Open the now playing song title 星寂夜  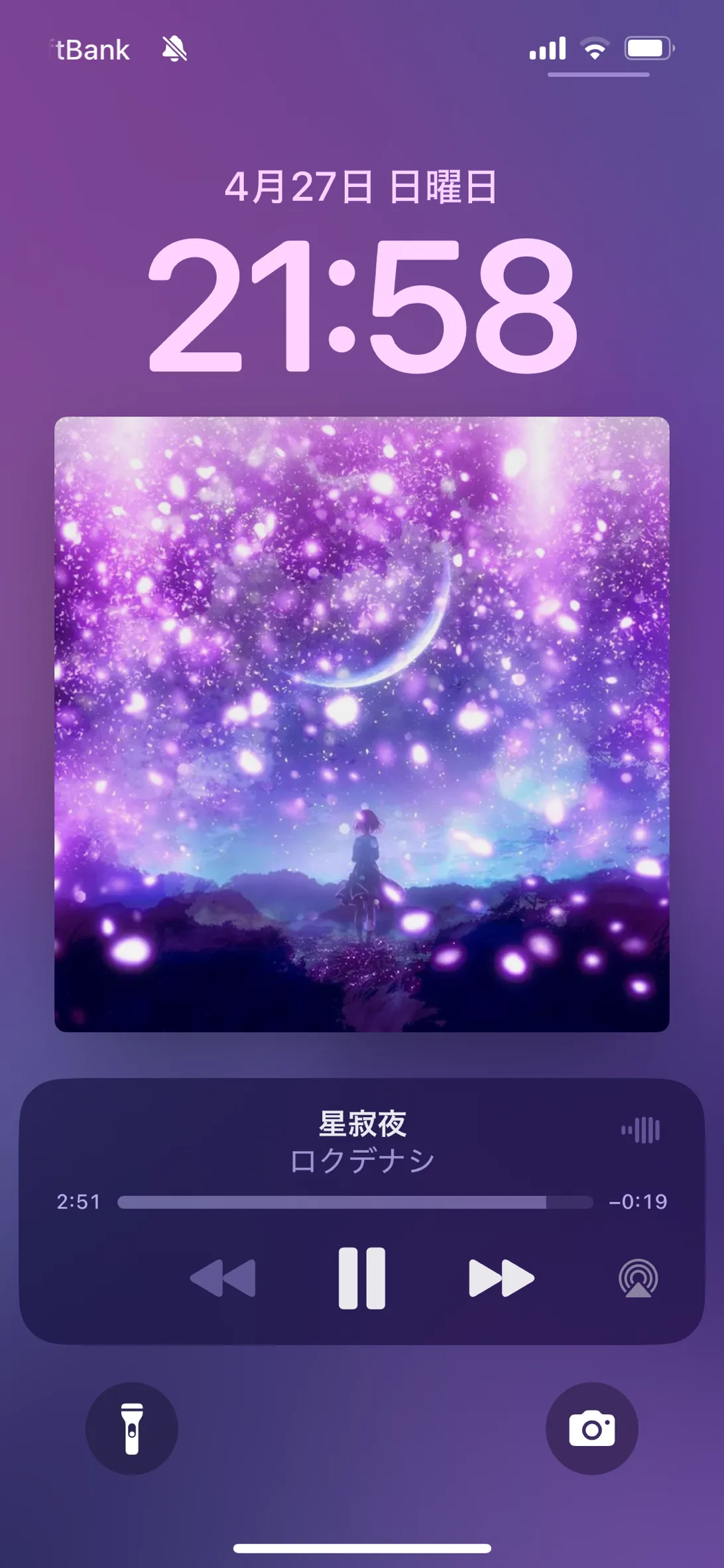362,1124
